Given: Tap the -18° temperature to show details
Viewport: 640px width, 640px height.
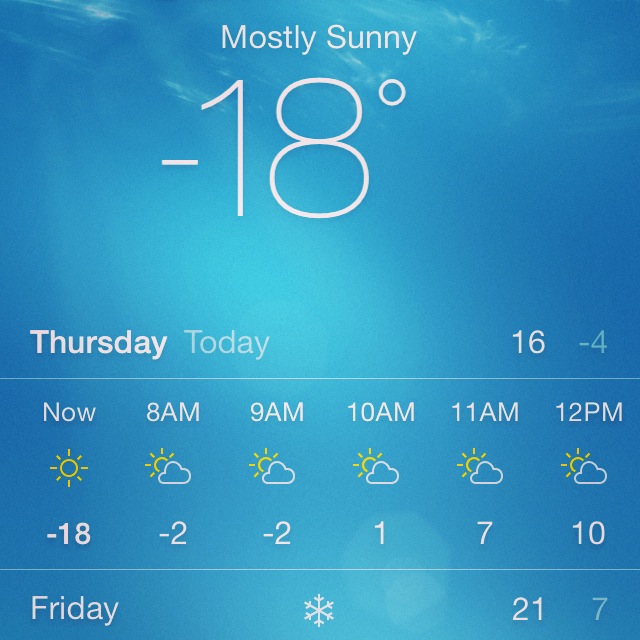Looking at the screenshot, I should click(285, 148).
